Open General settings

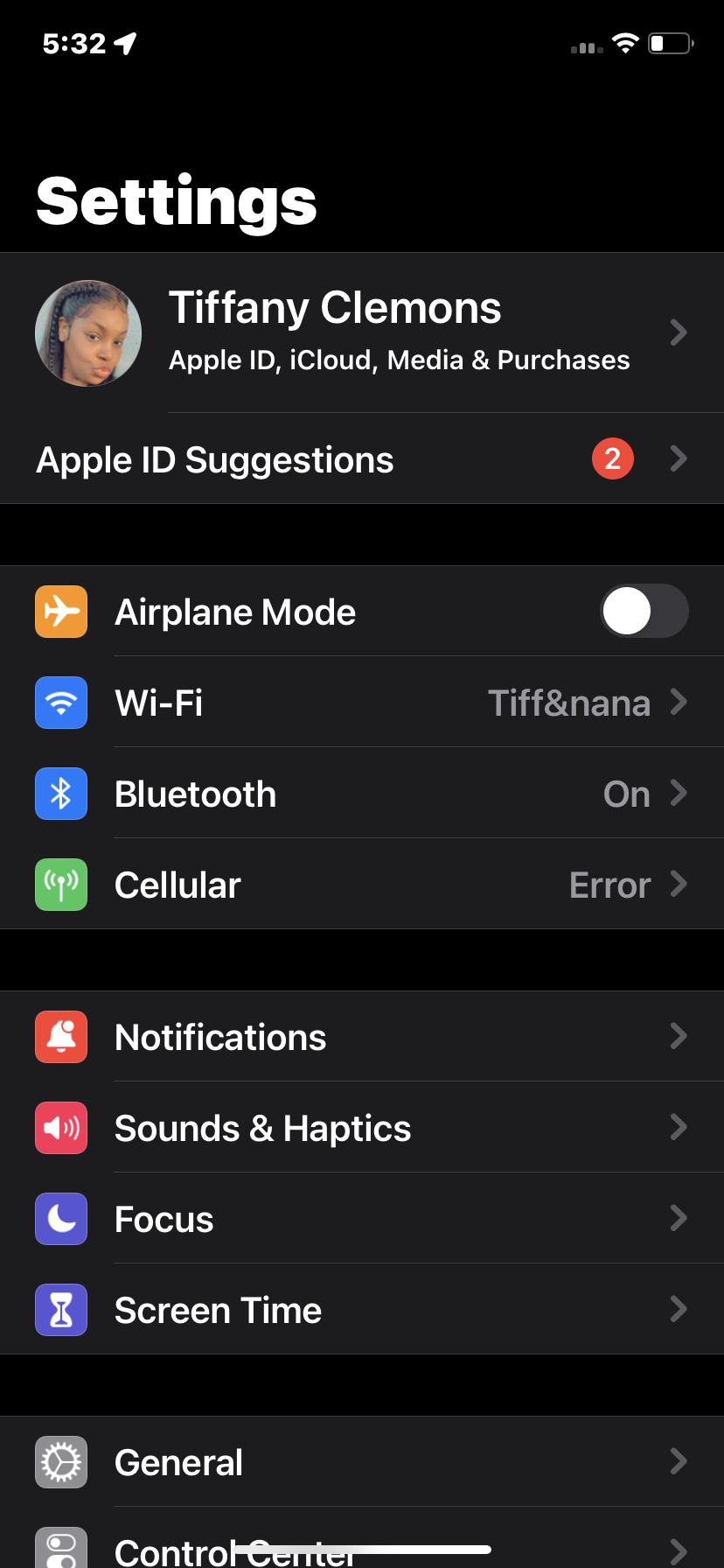click(361, 1462)
